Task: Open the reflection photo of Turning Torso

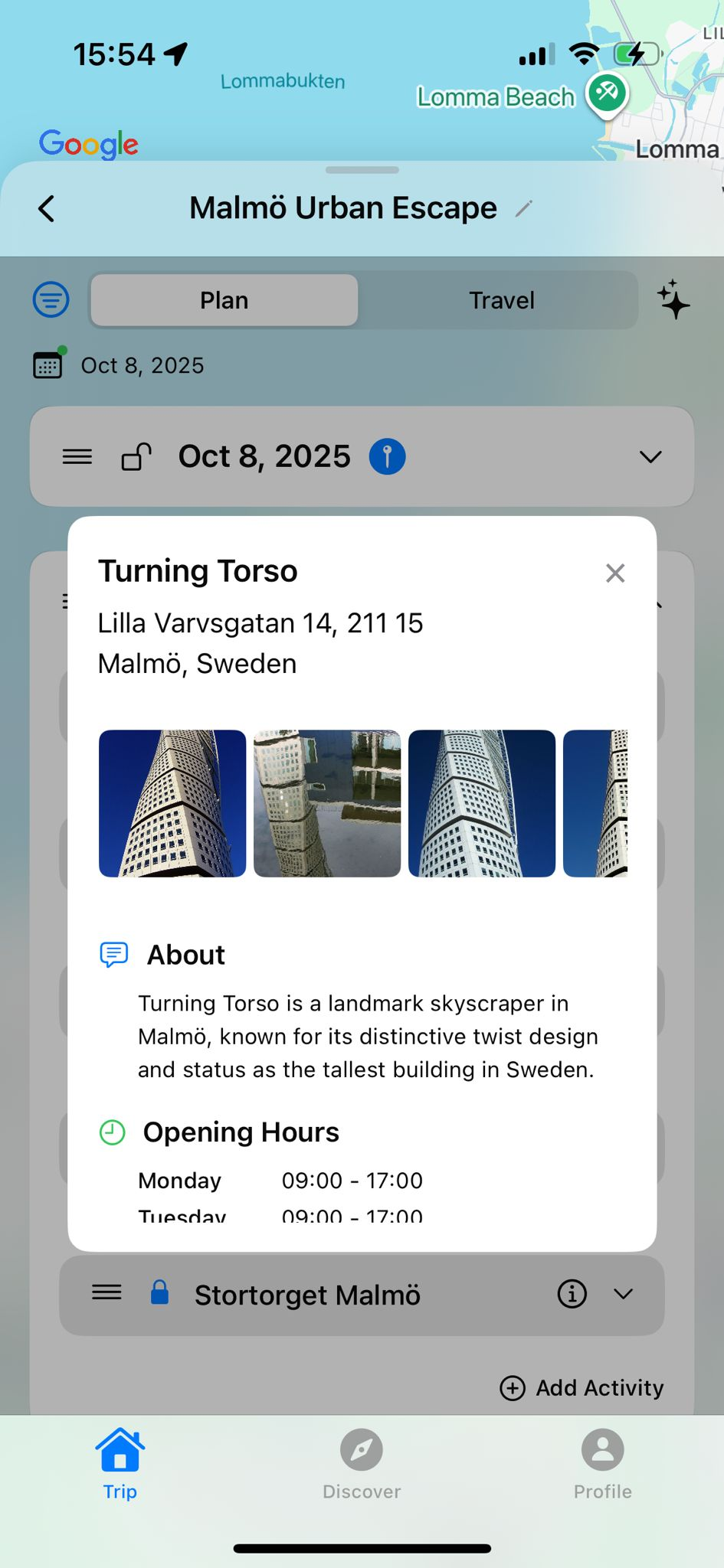Action: tap(327, 803)
